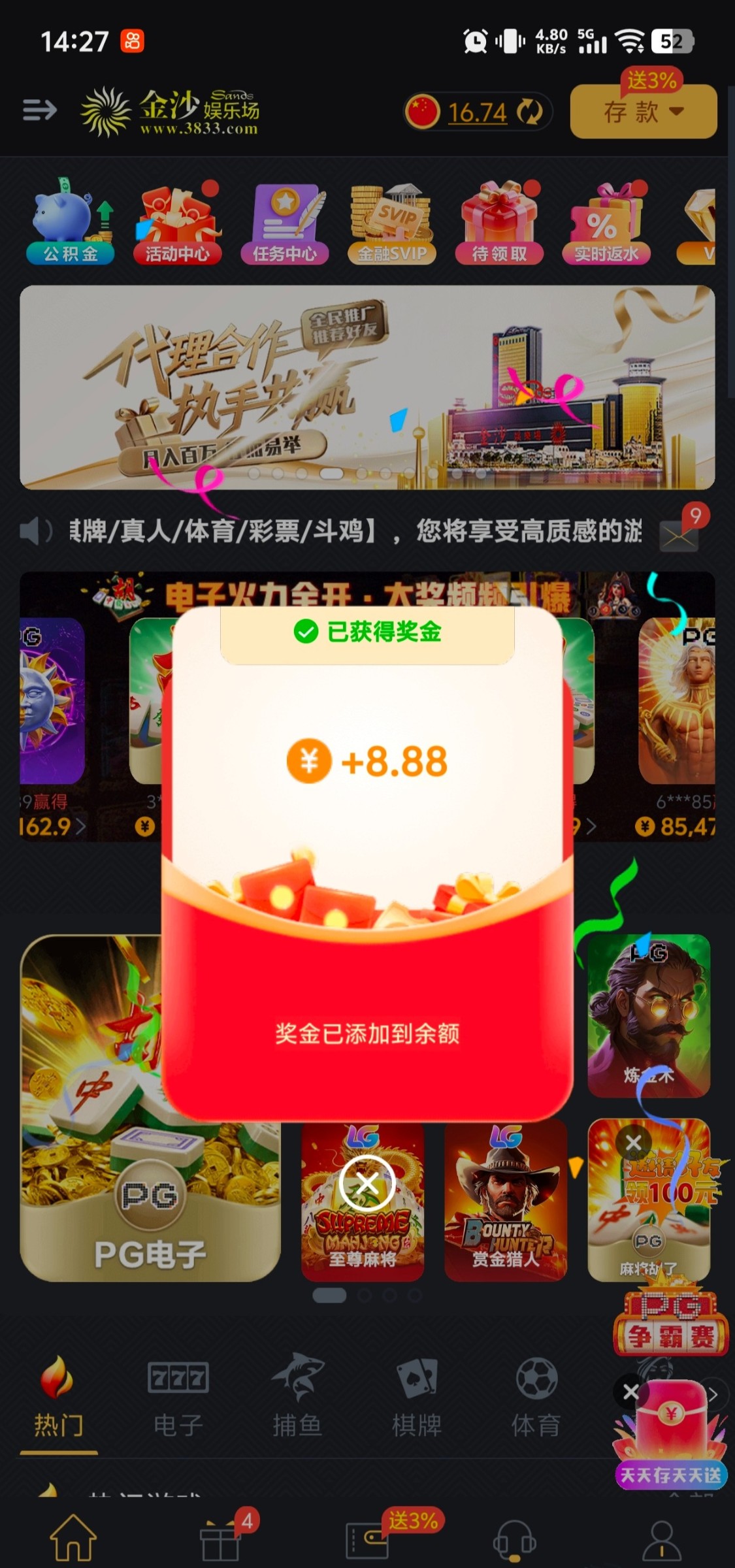Screen dimensions: 735x1568
Task: Close the red envelope bonus popup
Action: click(x=367, y=1183)
